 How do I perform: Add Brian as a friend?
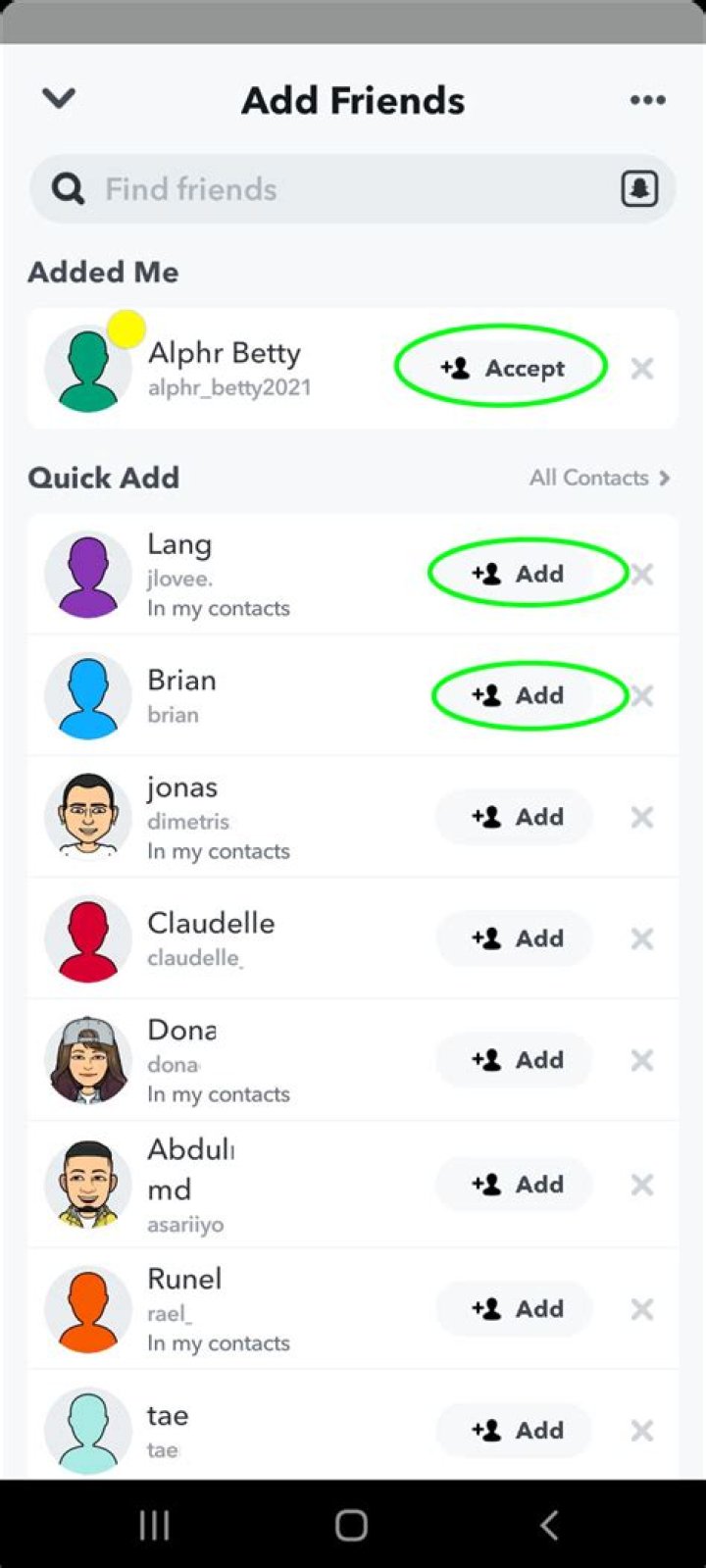[517, 695]
